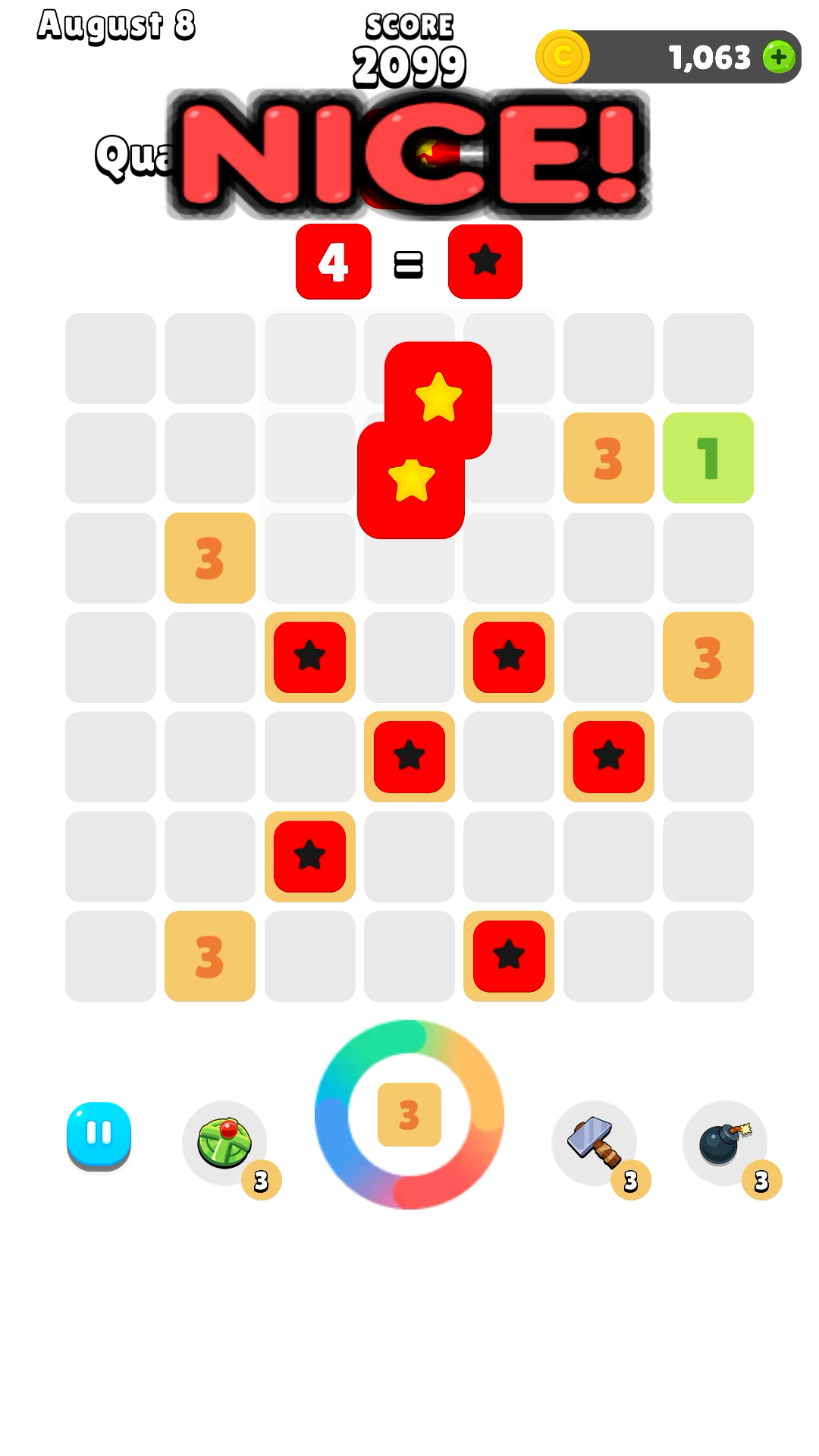
Task: Tap the yellow star tile on the falling red block
Action: [437, 397]
